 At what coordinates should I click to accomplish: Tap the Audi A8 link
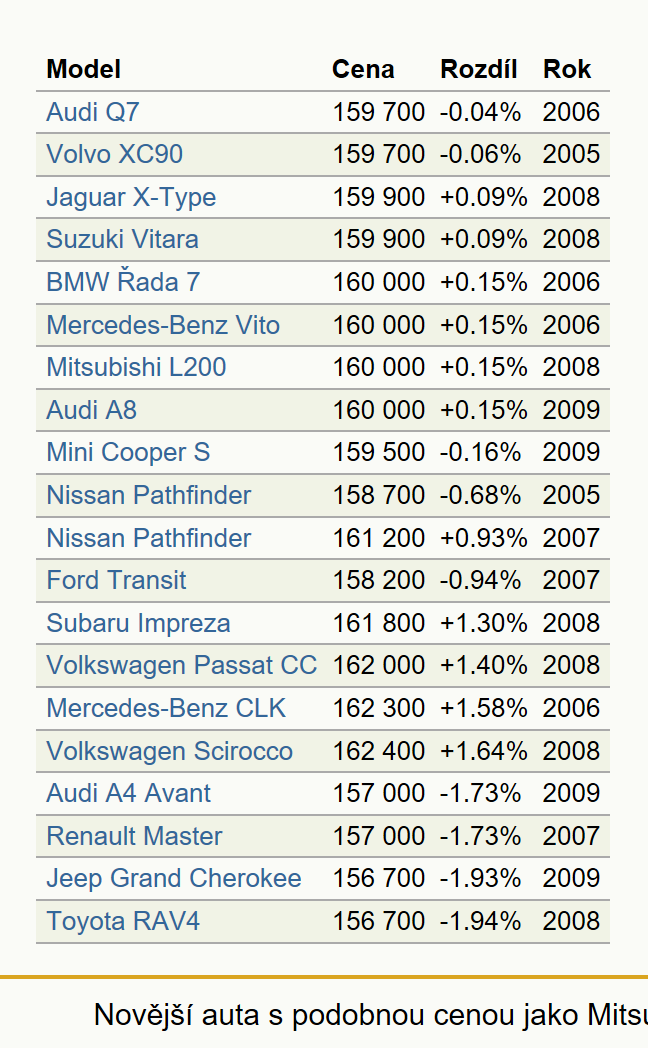coord(92,410)
